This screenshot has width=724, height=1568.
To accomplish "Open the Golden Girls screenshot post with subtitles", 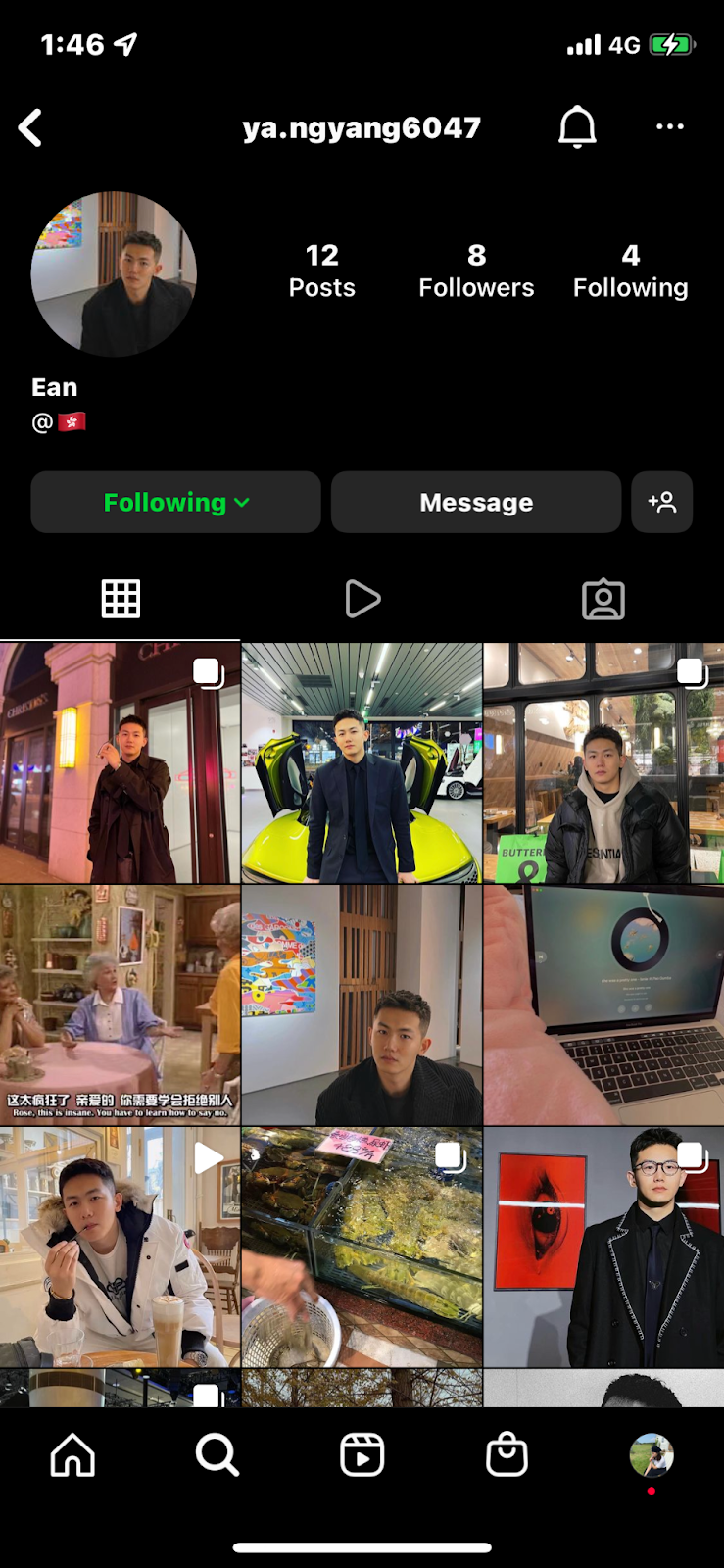I will 120,1005.
